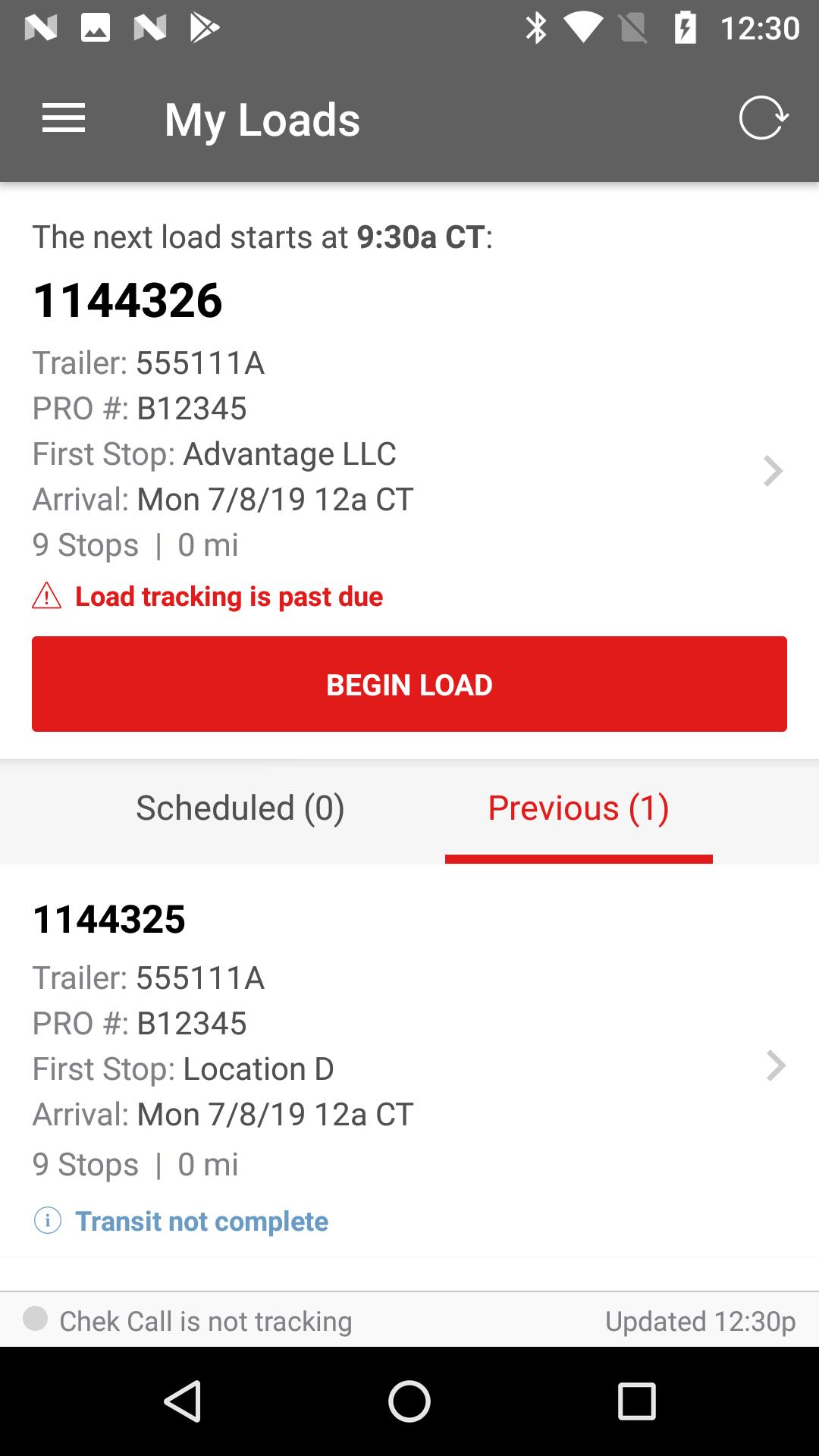View previous load 1144325
819x1456 pixels.
[775, 1065]
